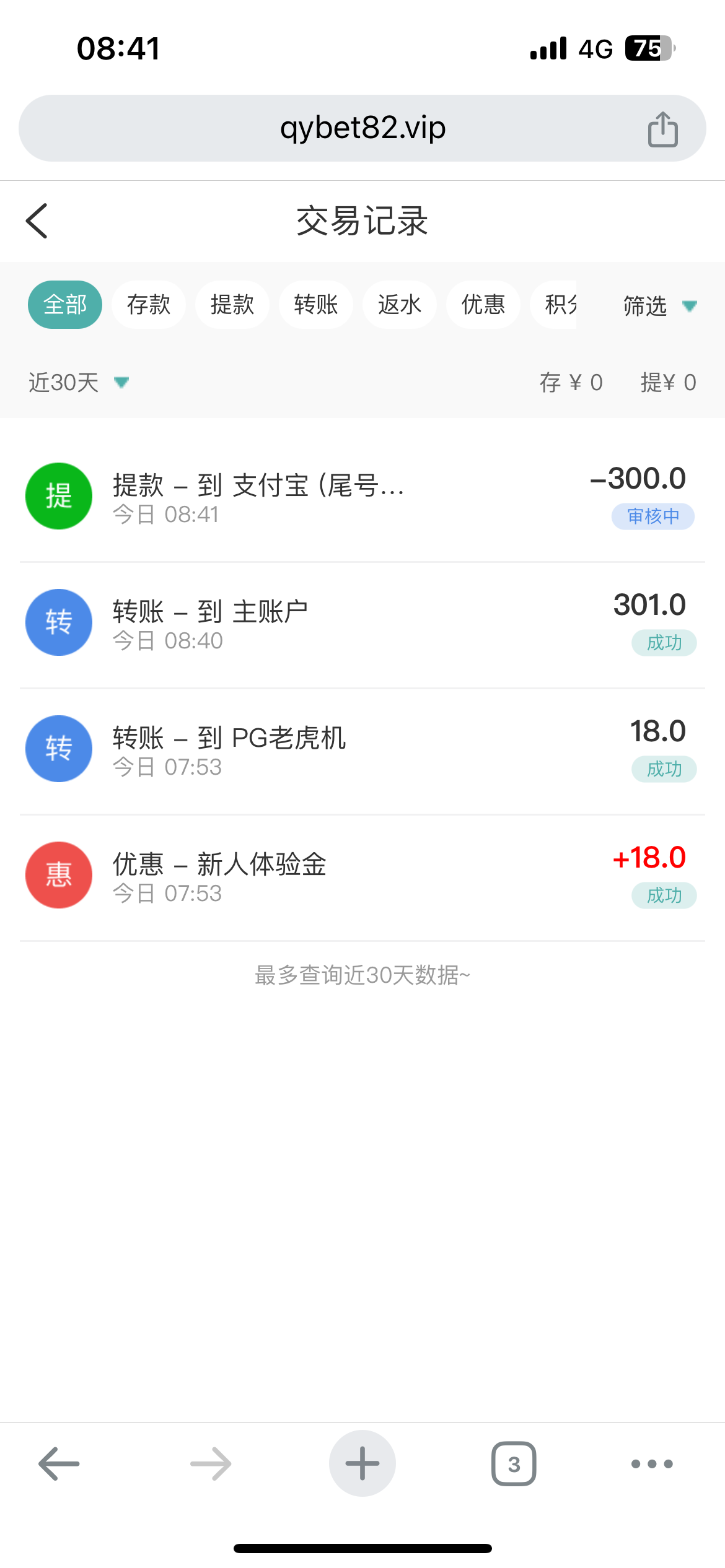Filter by 返水 records

click(400, 305)
